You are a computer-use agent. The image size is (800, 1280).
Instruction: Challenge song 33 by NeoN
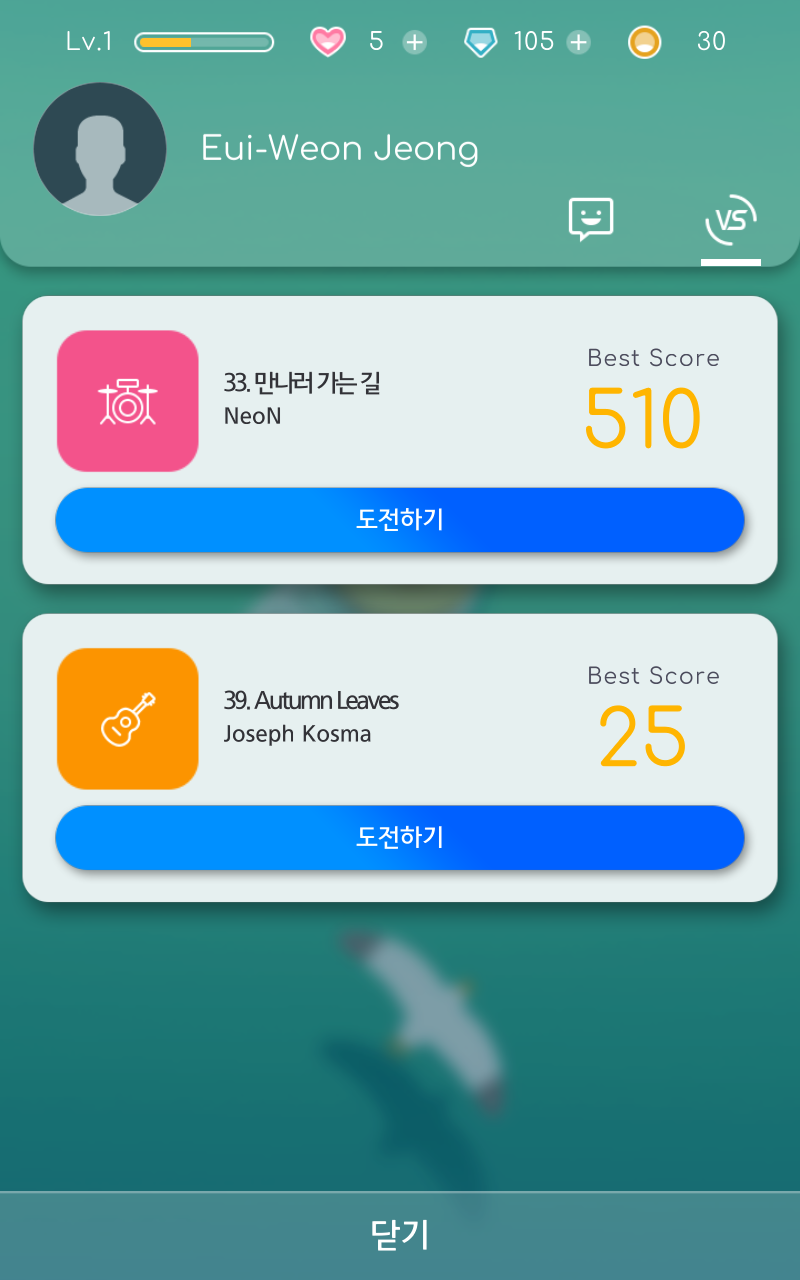coord(400,520)
